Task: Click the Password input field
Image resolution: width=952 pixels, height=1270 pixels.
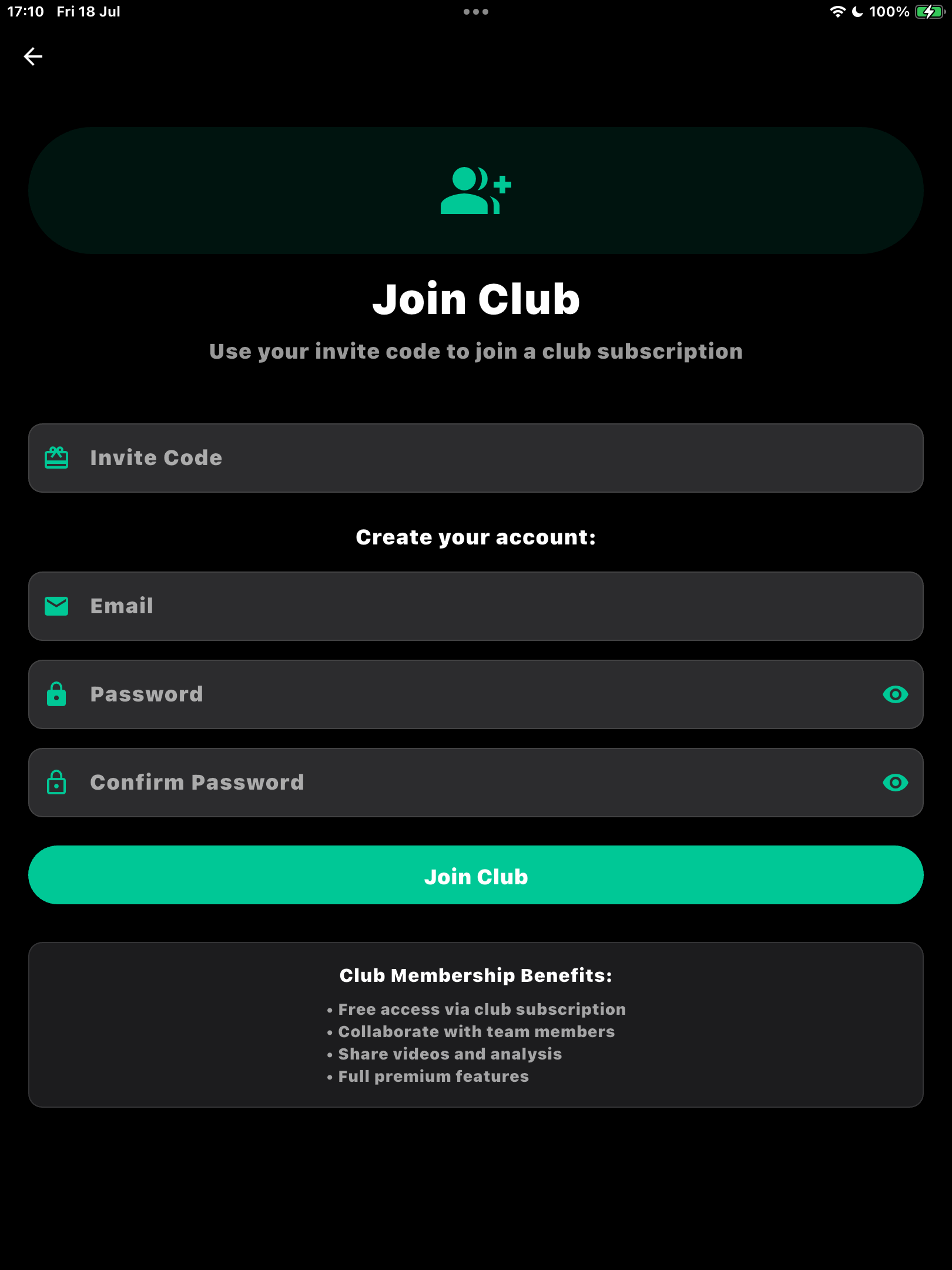Action: coord(411,694)
